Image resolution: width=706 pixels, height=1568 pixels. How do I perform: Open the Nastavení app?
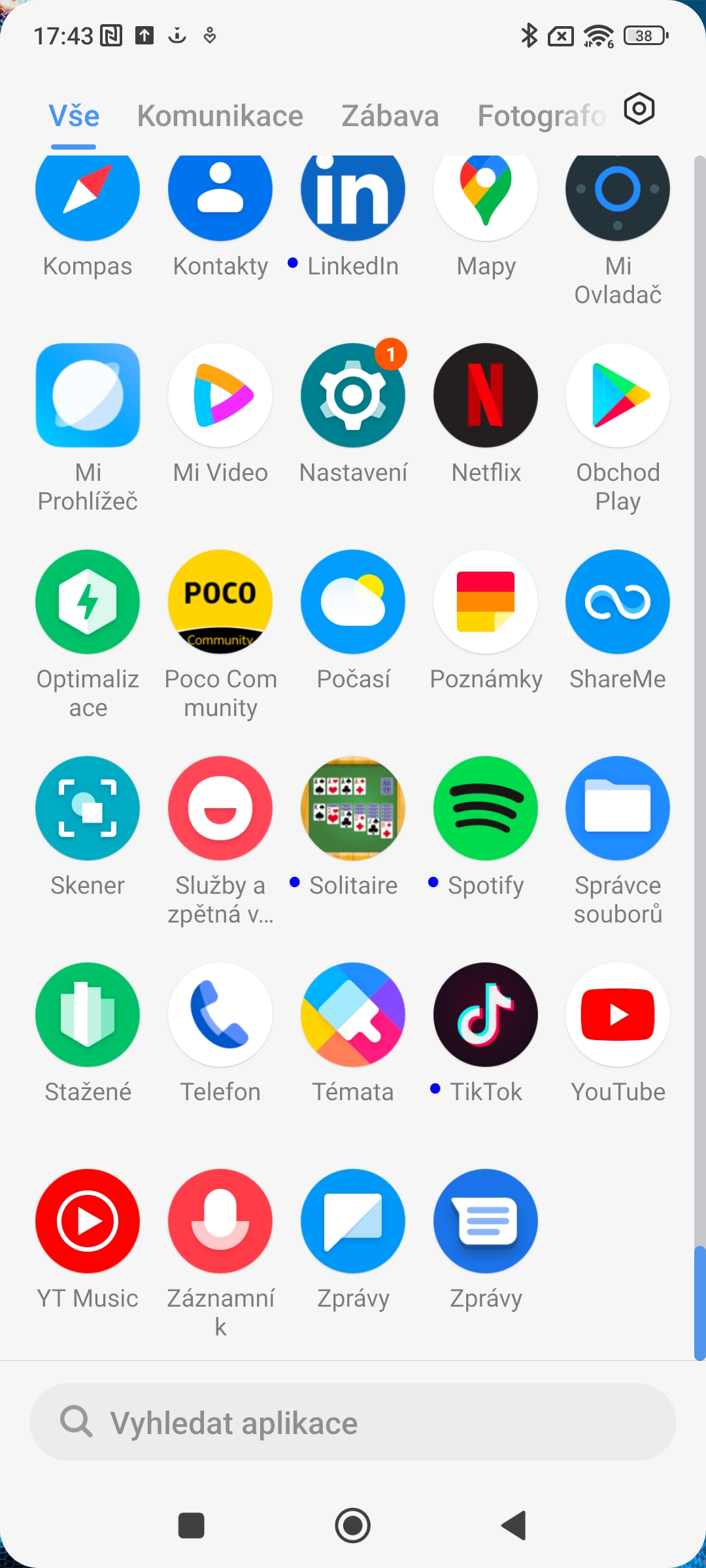click(x=353, y=396)
